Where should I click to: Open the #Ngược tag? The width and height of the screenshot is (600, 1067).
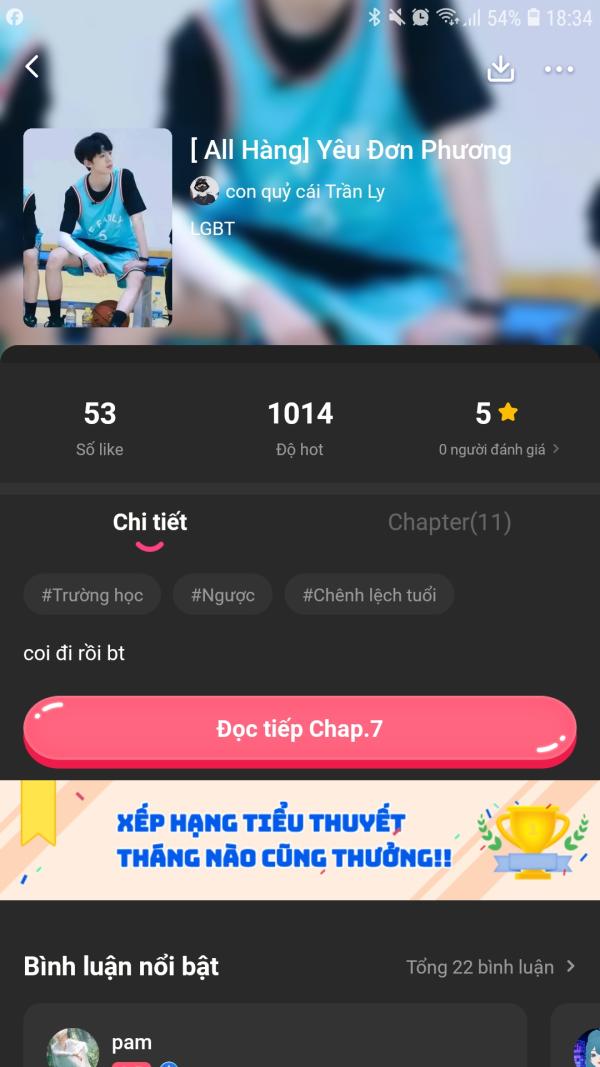(223, 595)
